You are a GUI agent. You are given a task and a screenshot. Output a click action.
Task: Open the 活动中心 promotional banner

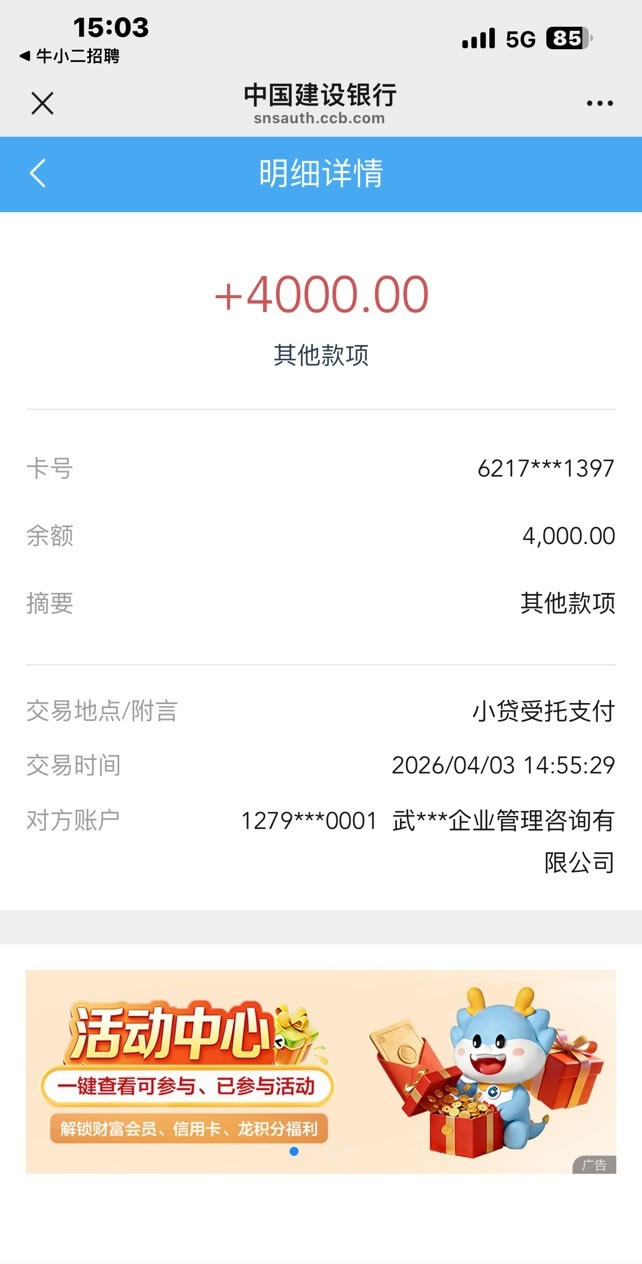(320, 1070)
